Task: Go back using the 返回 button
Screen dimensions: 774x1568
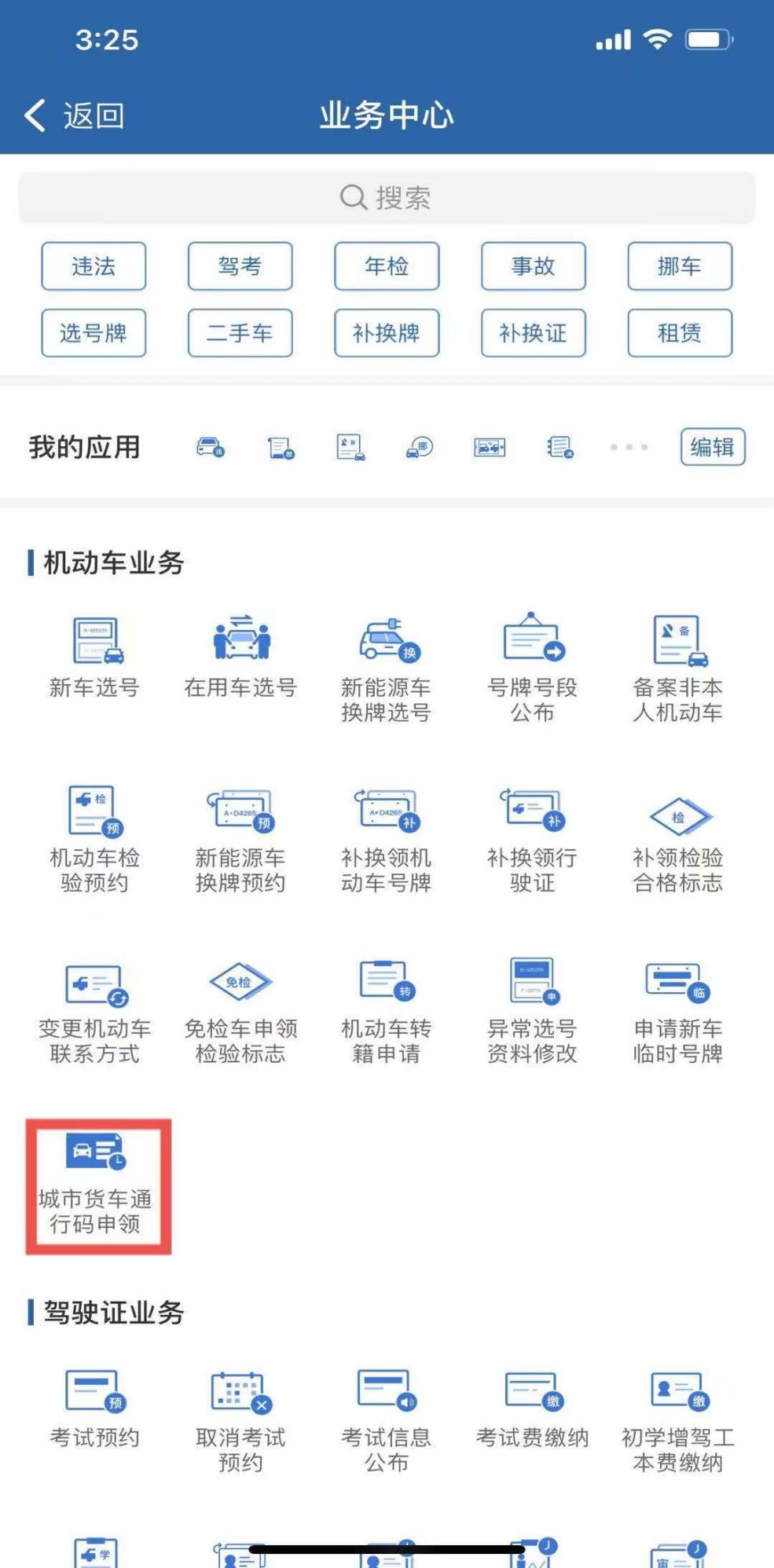Action: [75, 115]
